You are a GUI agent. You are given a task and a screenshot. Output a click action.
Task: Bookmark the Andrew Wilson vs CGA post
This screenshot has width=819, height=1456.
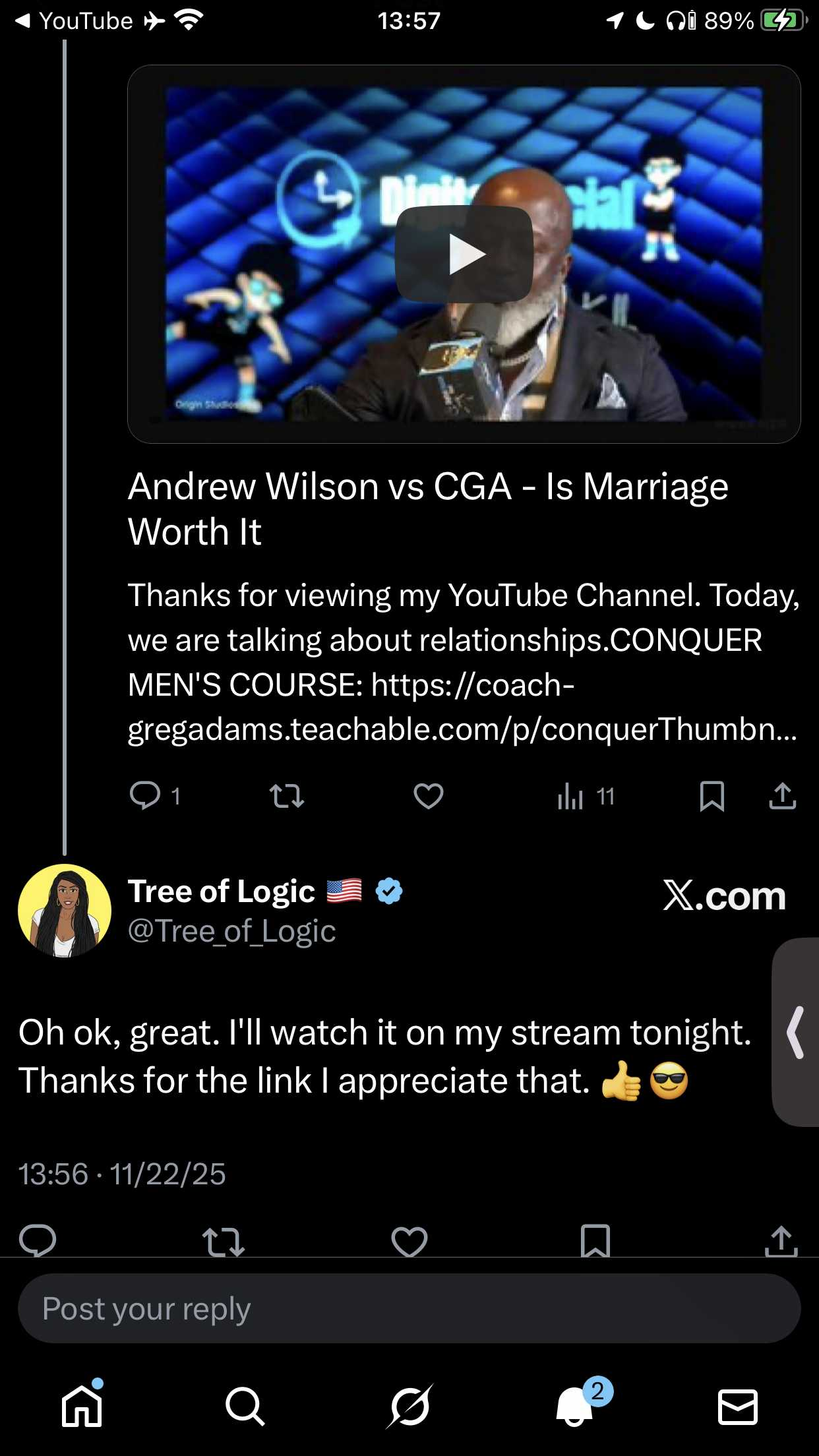click(x=712, y=796)
